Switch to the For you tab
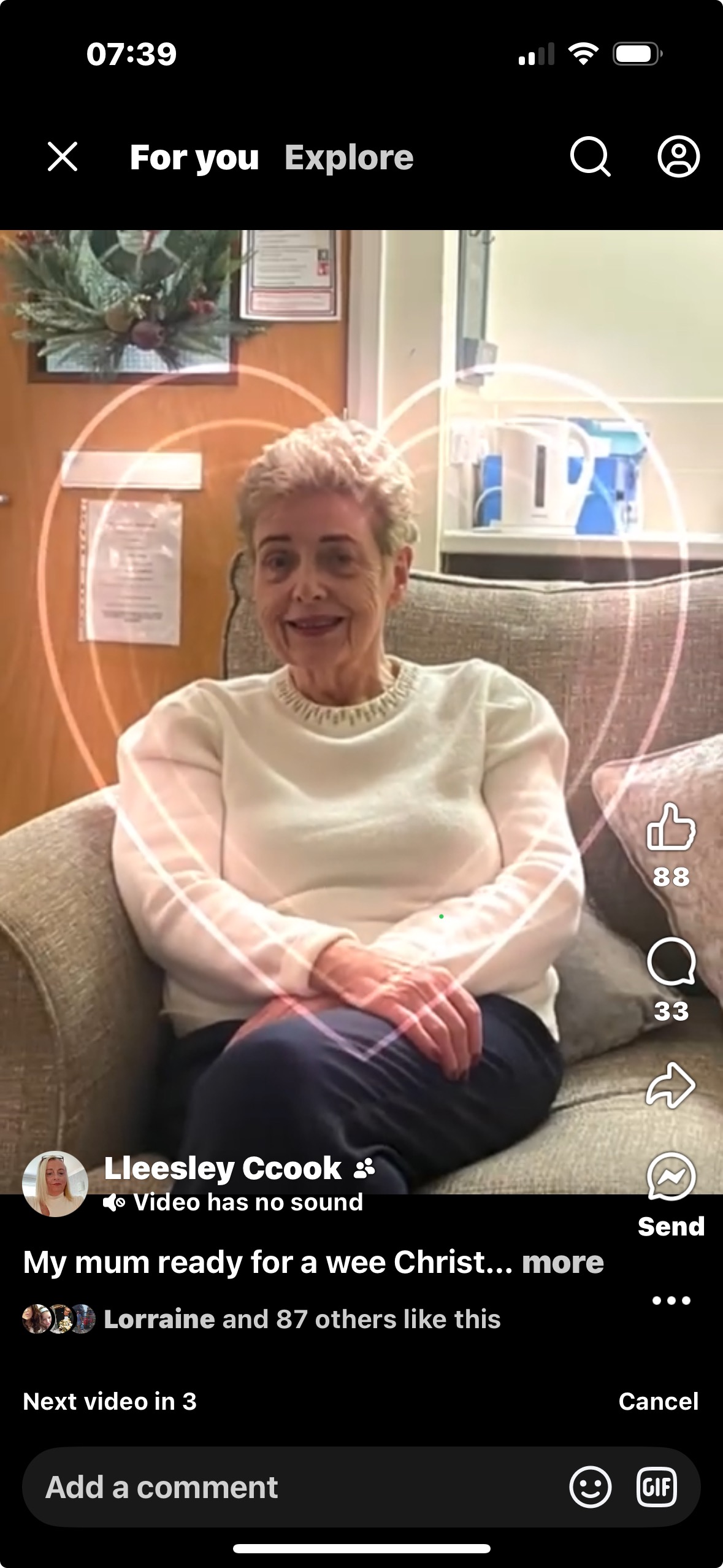 click(194, 158)
